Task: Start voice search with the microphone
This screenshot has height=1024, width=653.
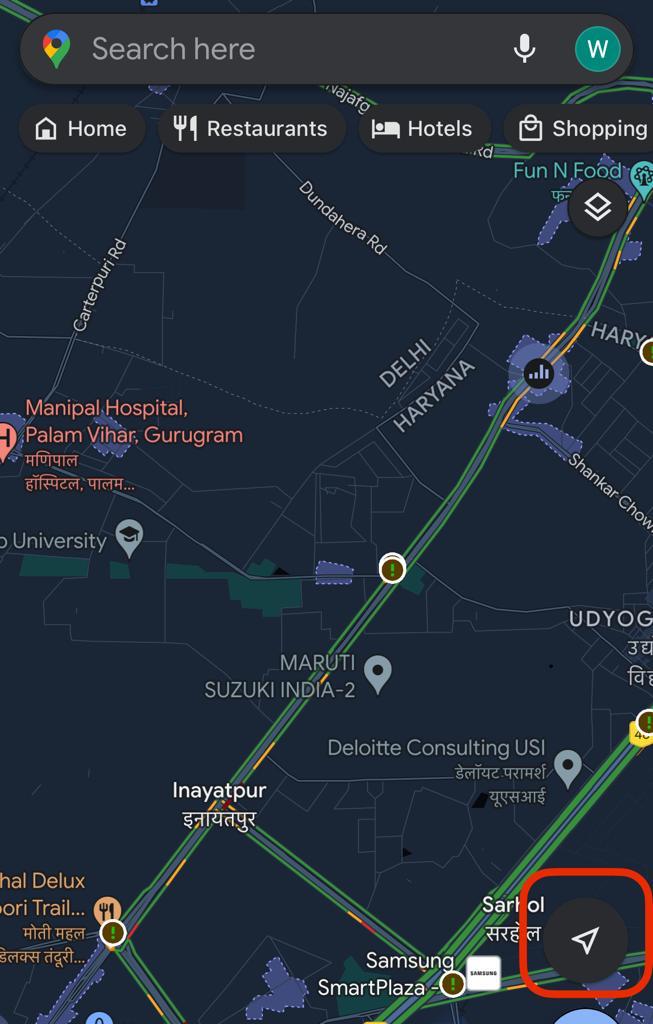Action: point(524,49)
